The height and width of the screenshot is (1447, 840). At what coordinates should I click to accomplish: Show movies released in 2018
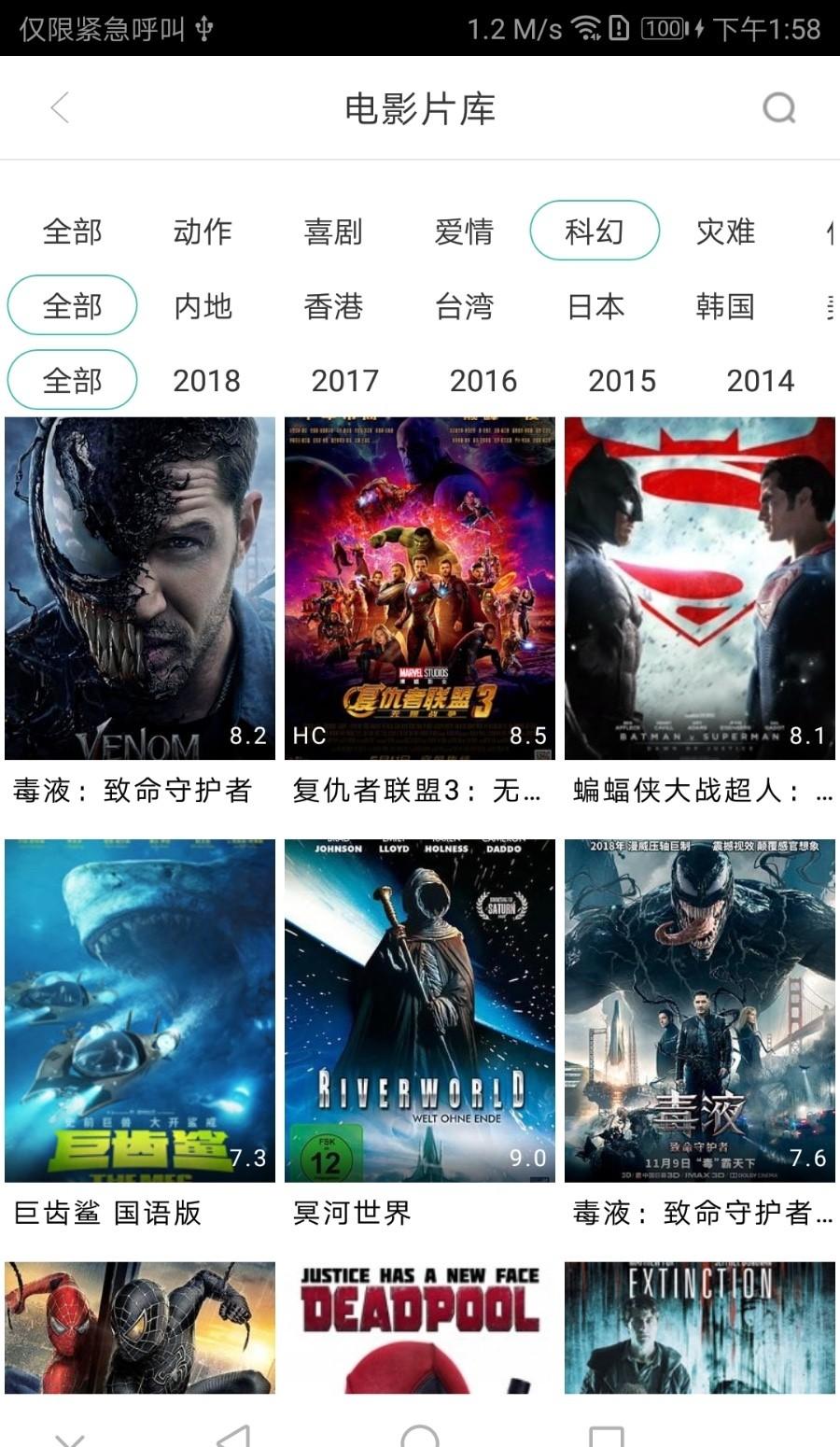(x=206, y=381)
